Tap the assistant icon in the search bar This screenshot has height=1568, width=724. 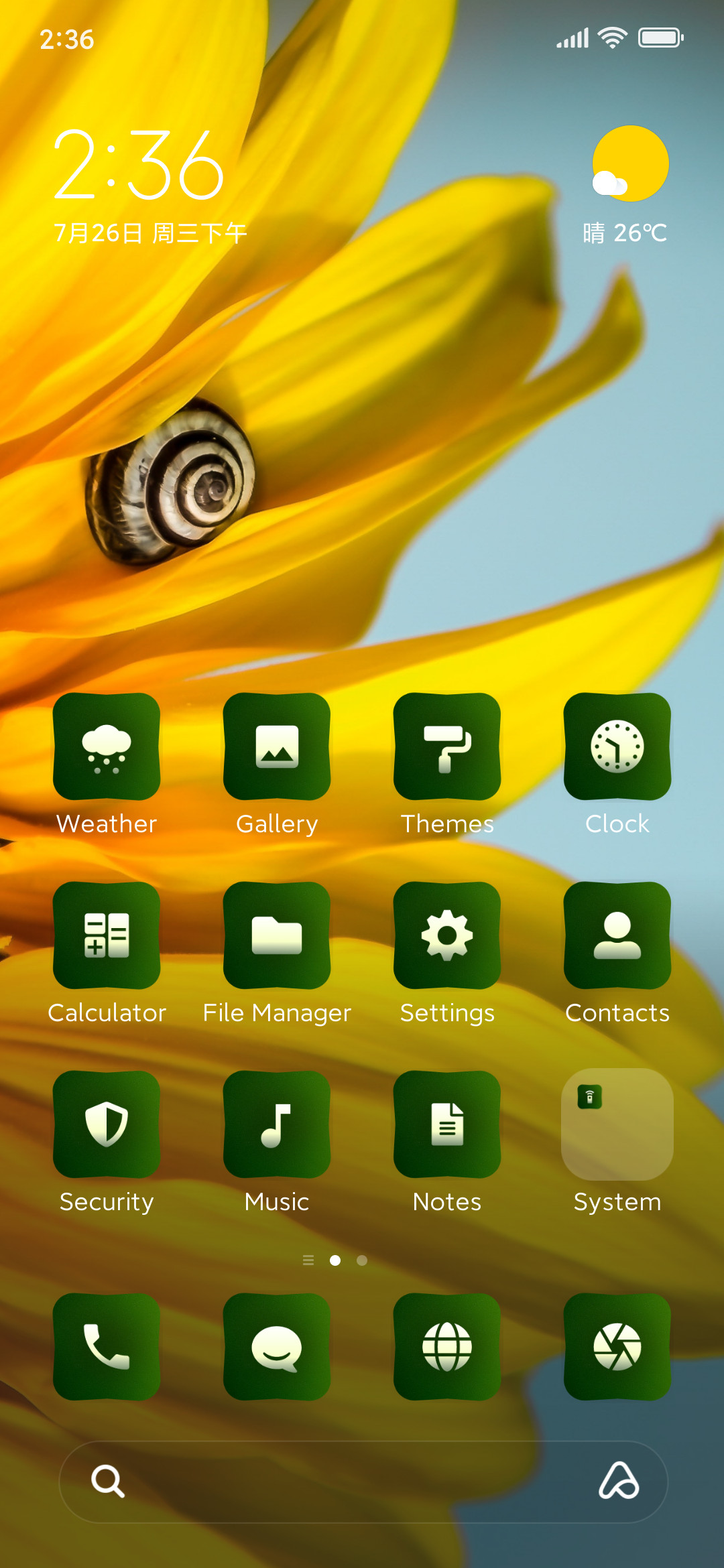pos(619,1480)
